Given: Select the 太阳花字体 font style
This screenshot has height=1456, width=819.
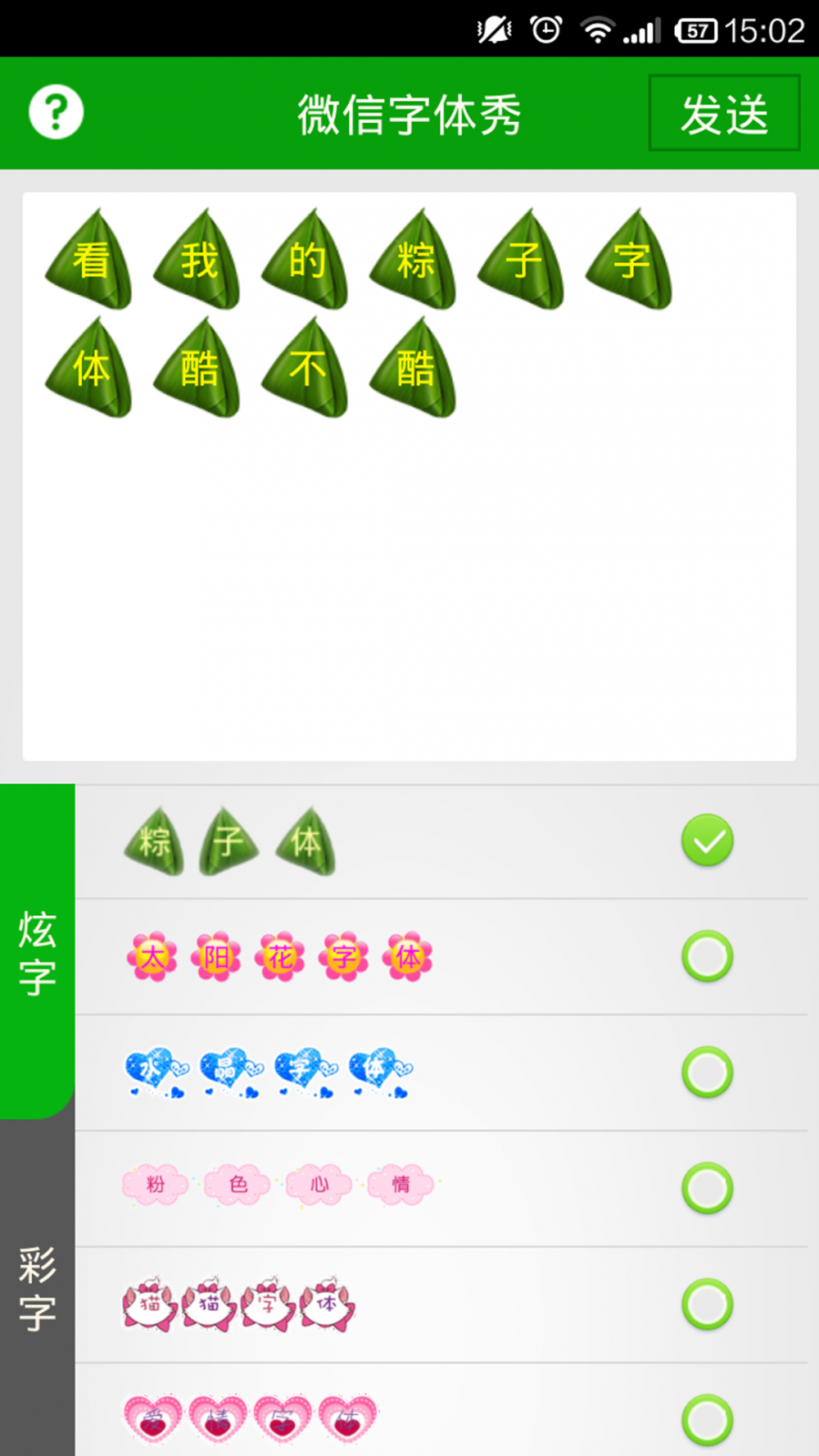Looking at the screenshot, I should [708, 956].
